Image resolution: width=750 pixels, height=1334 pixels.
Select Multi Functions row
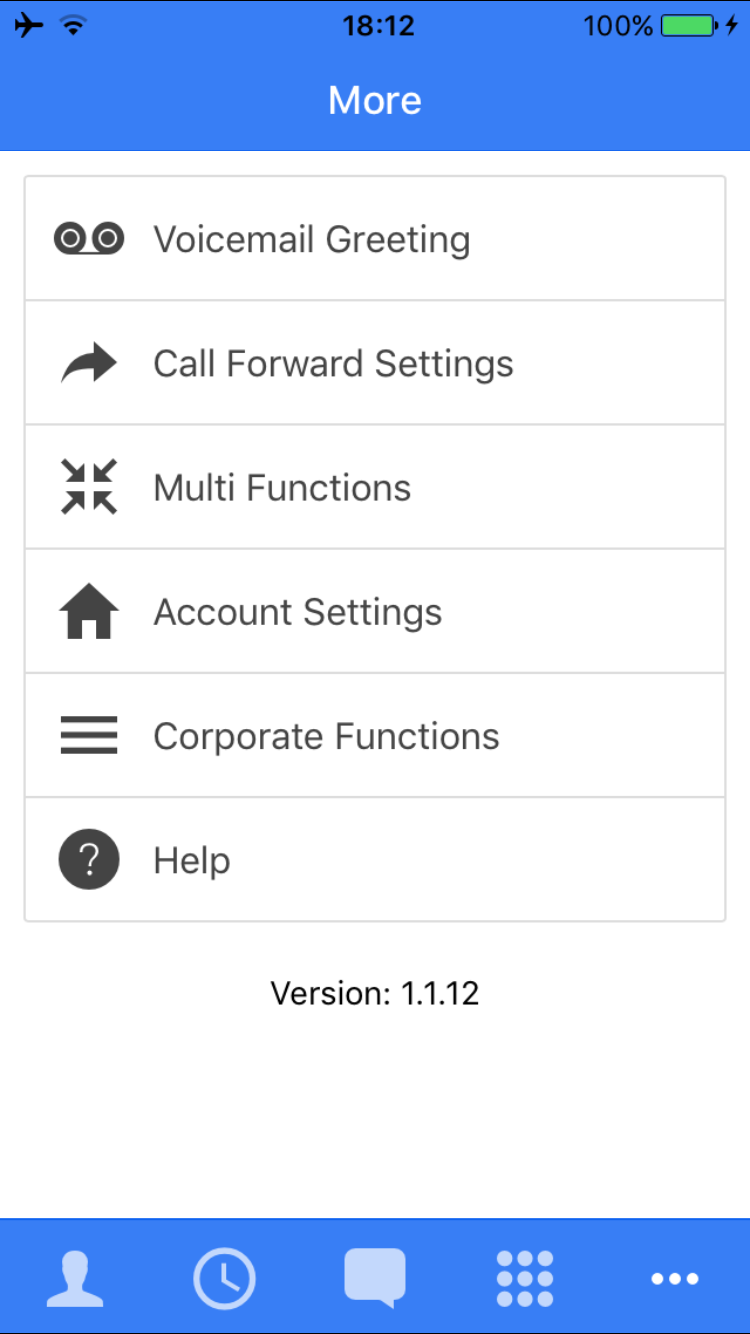(375, 487)
